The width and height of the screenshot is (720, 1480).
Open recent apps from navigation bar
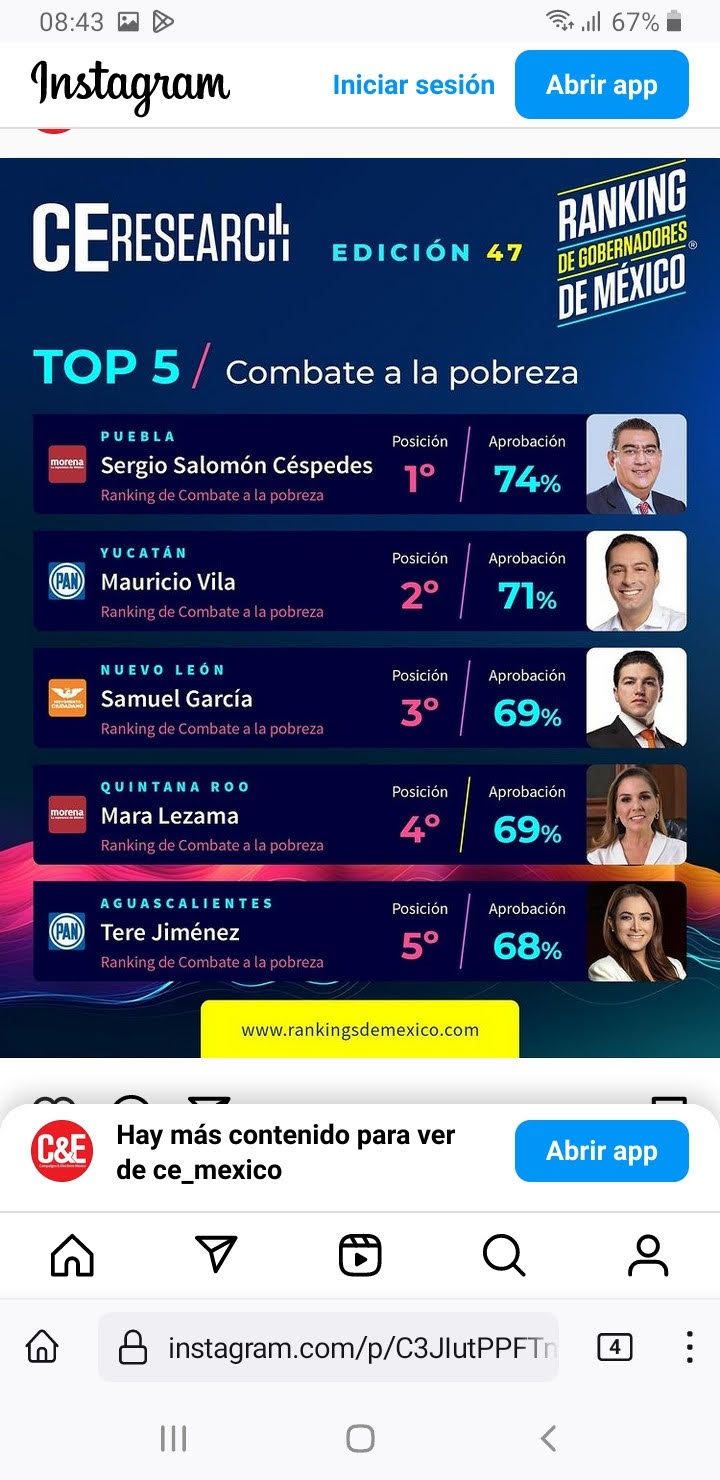coord(173,1439)
